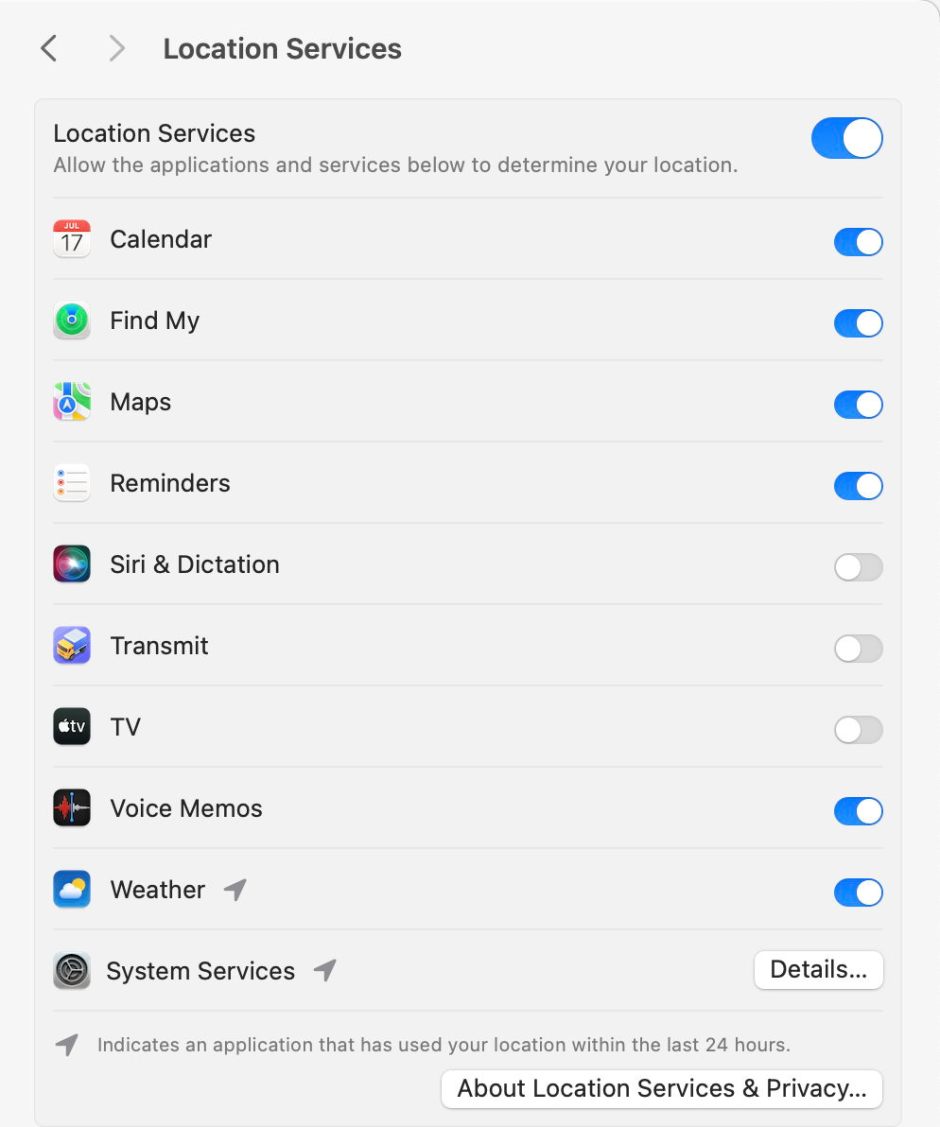Go back using the left chevron
This screenshot has height=1127, width=940.
[49, 48]
